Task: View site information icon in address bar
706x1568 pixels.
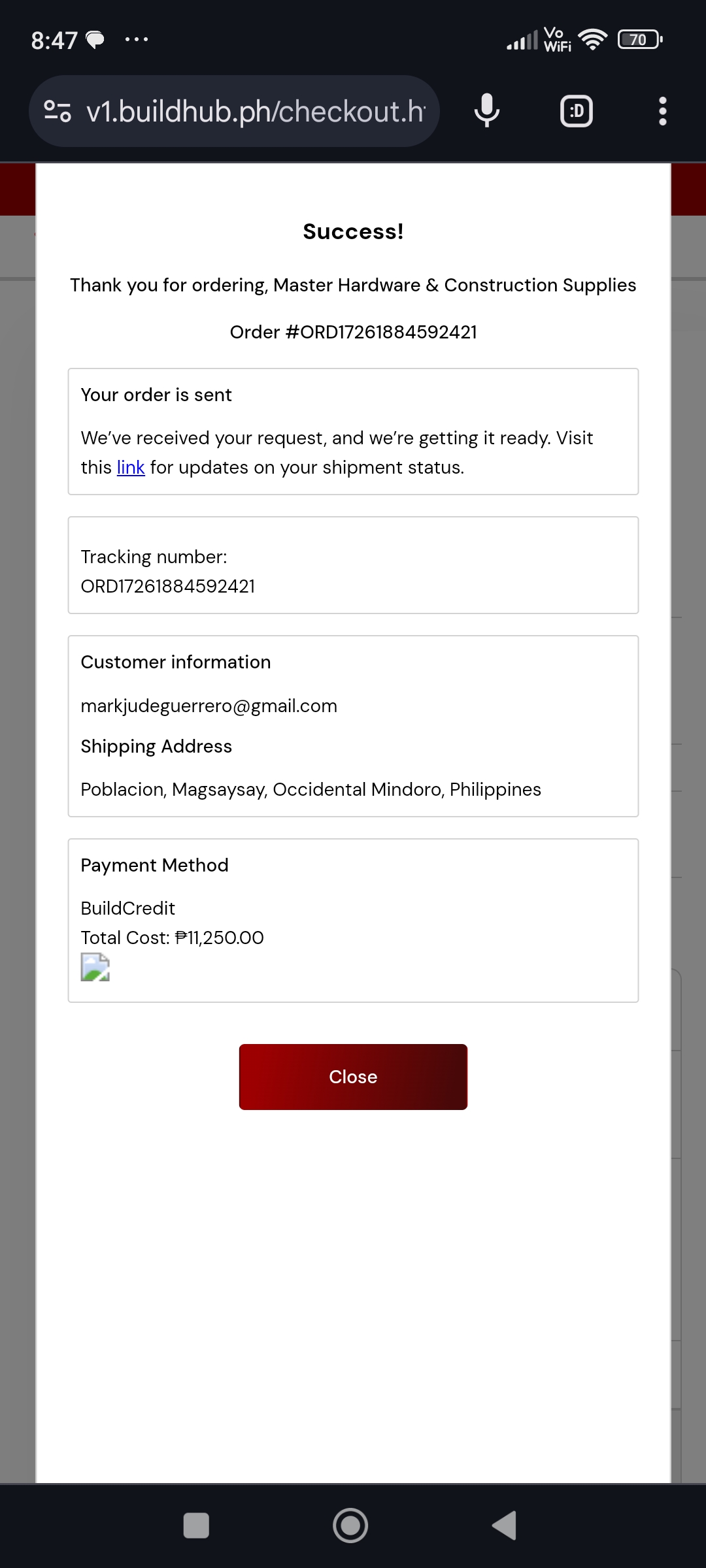Action: [x=58, y=111]
